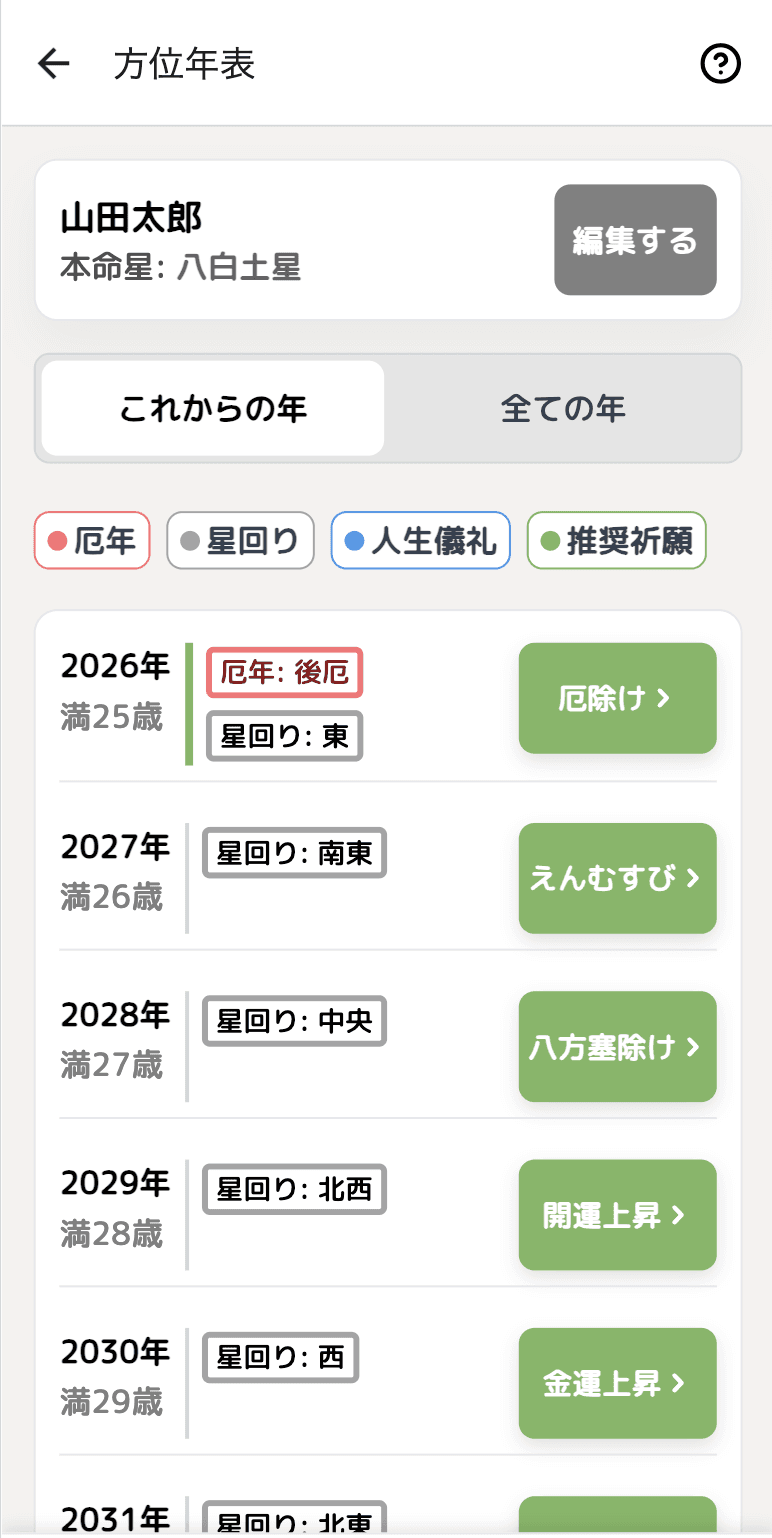Open 金運上昇 for year 2030
This screenshot has height=1538, width=772.
(x=617, y=1383)
